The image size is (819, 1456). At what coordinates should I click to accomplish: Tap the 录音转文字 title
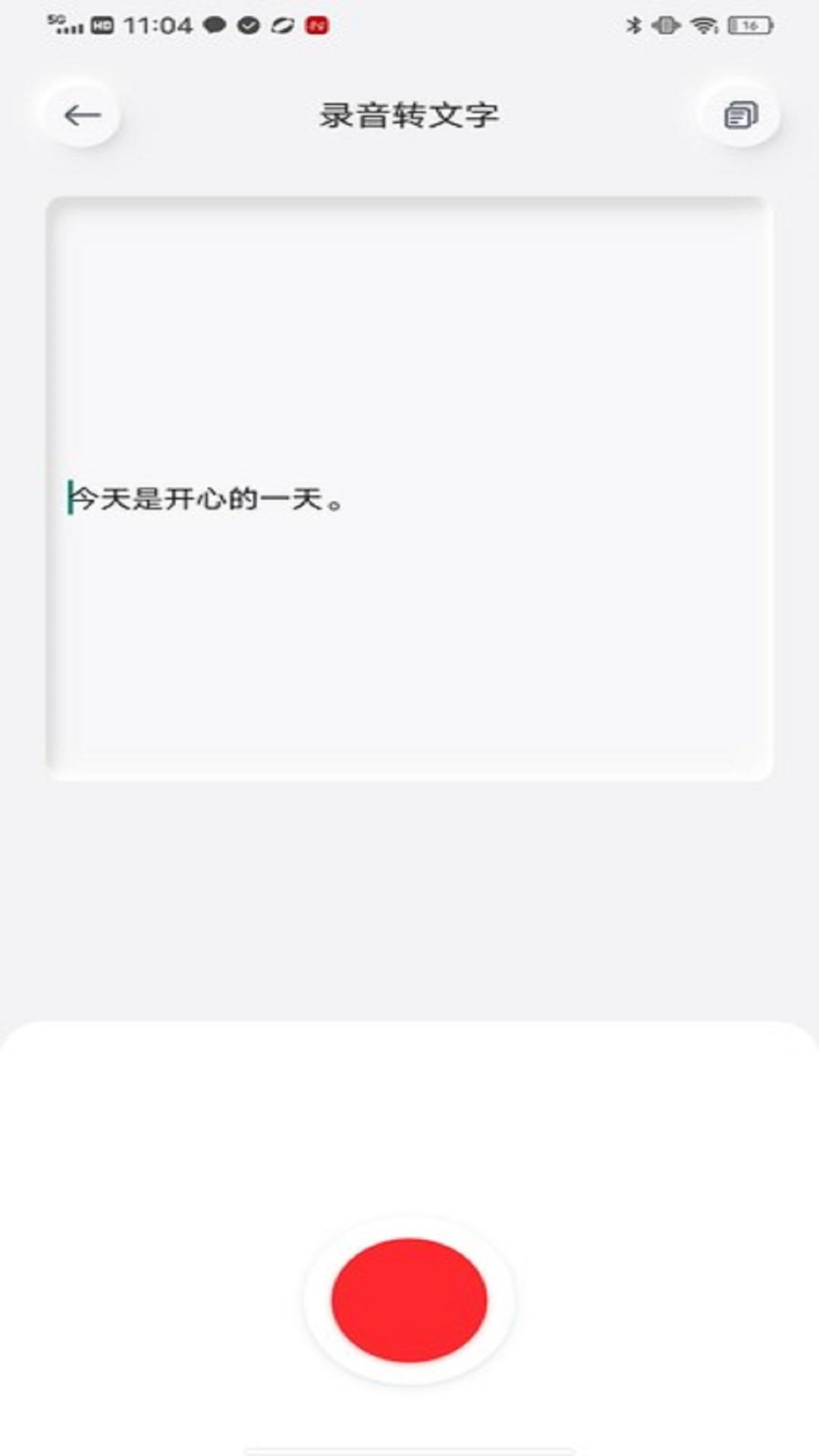(x=409, y=115)
